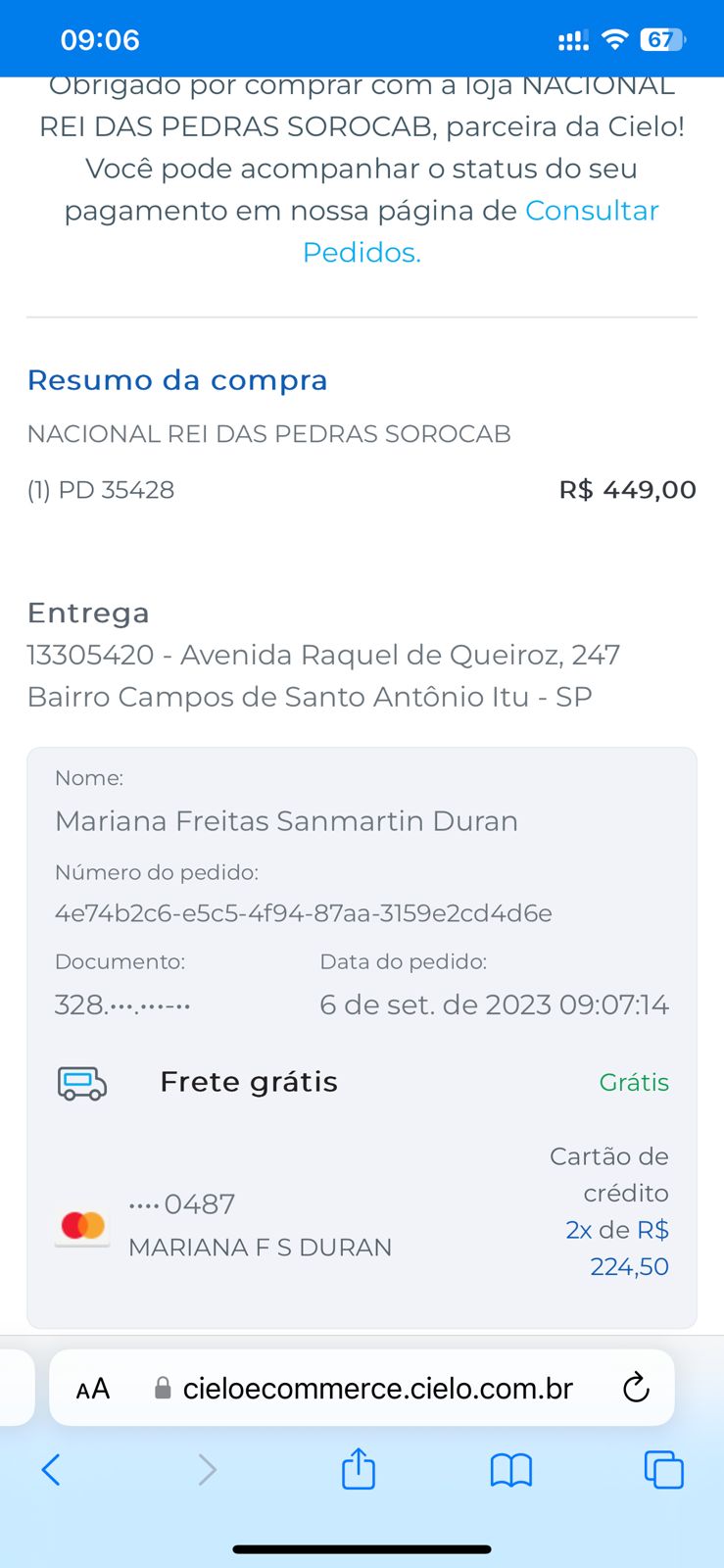Select the Resumo da compra heading
Image resolution: width=724 pixels, height=1568 pixels.
tap(177, 380)
